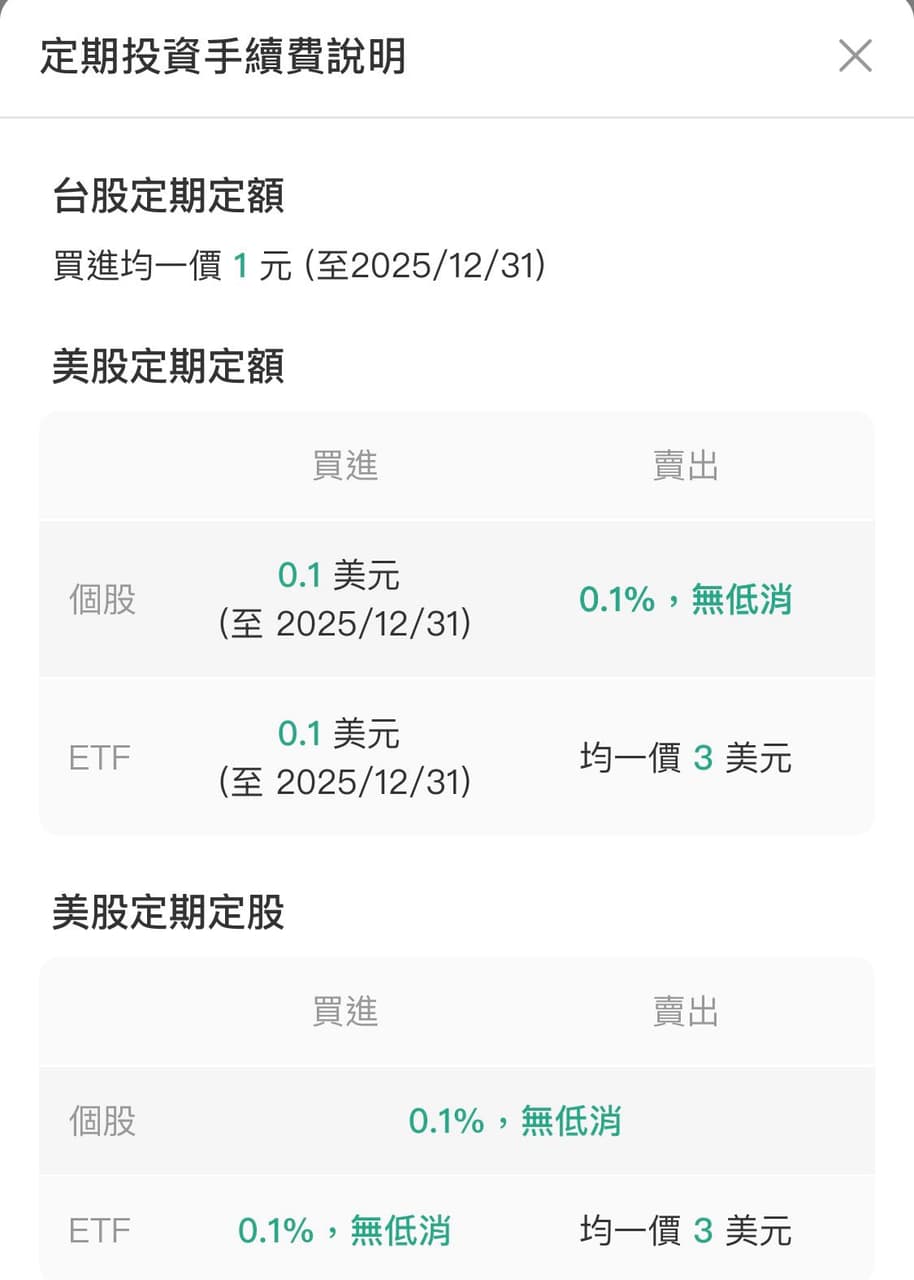Select the ETF row label under 美股定期定額

coord(100,757)
